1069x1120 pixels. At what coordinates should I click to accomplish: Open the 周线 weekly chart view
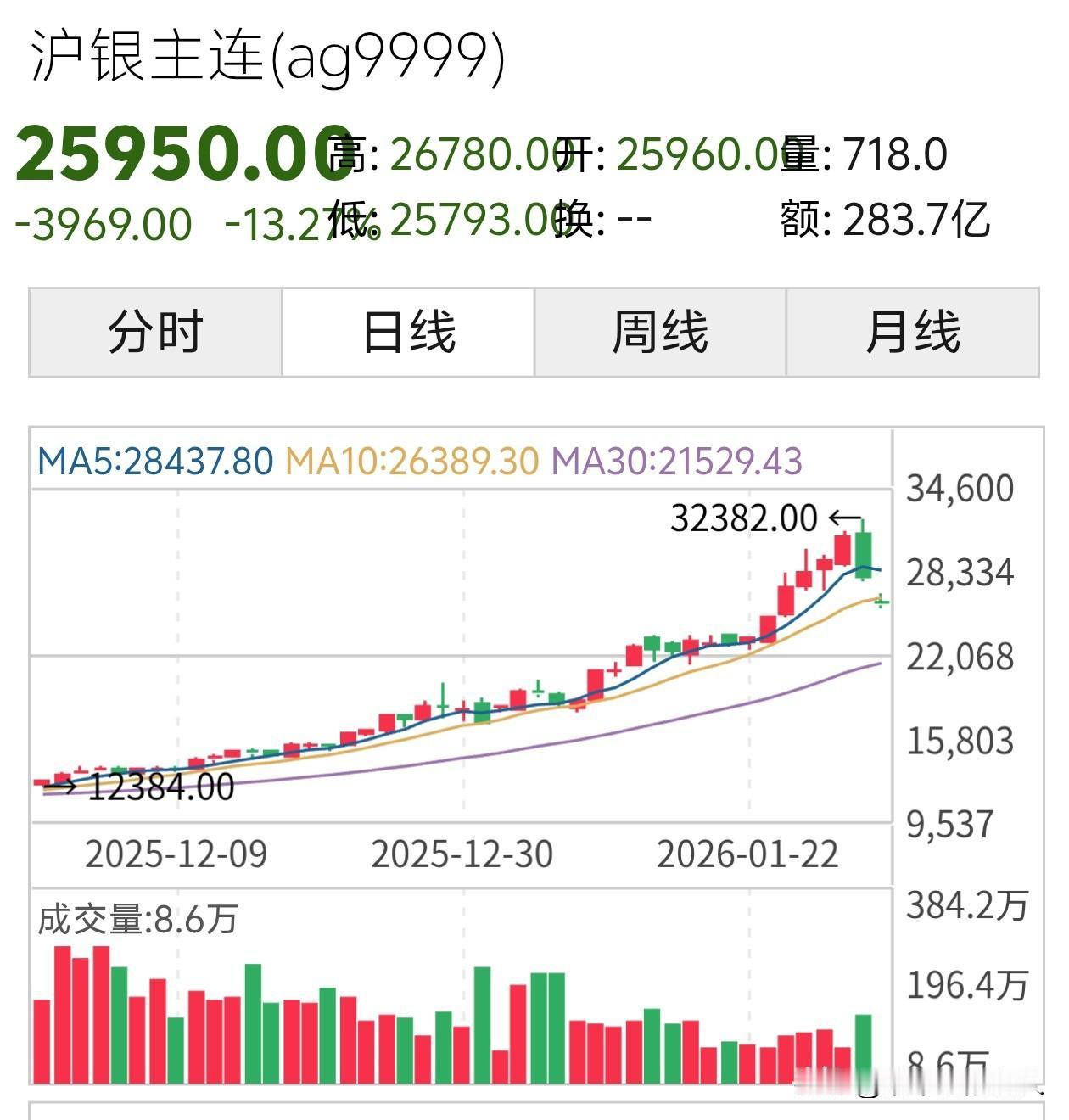pos(662,333)
